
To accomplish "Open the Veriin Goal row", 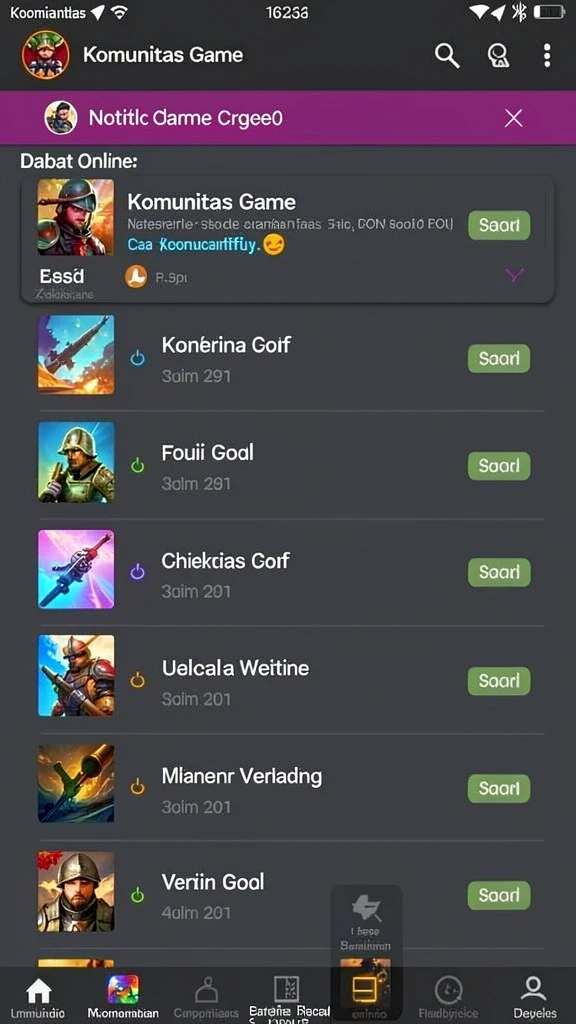I will click(291, 894).
